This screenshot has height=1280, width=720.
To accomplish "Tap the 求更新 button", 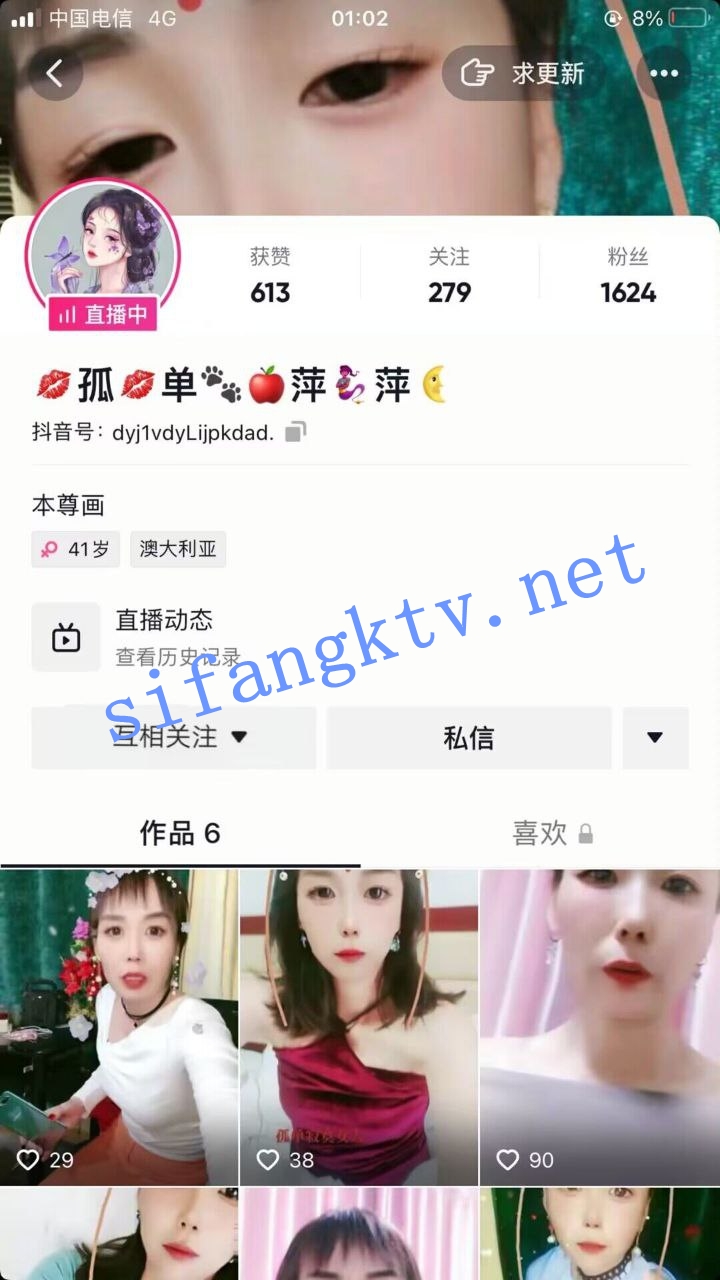I will (524, 73).
